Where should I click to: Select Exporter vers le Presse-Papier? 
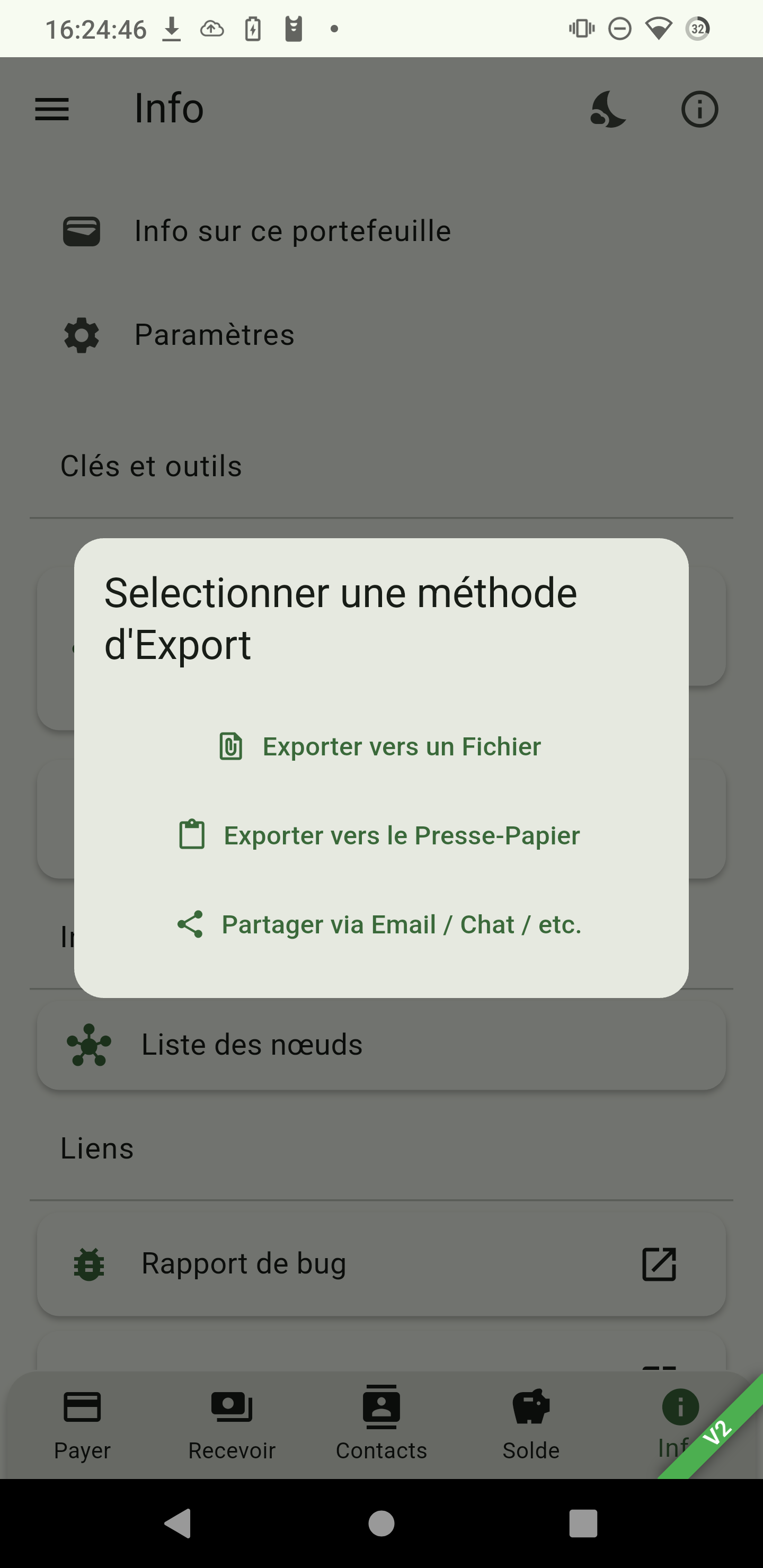pyautogui.click(x=380, y=835)
